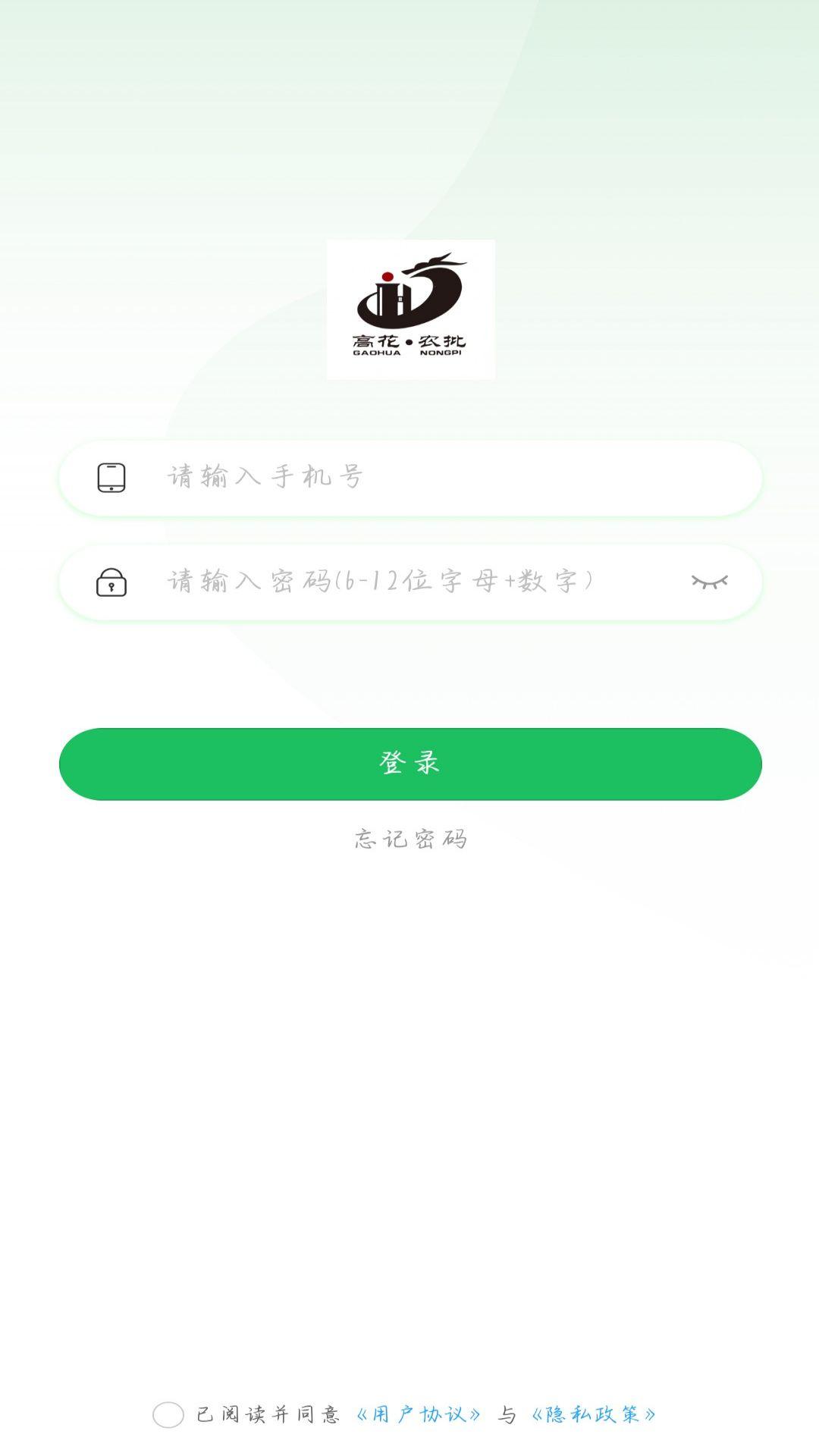This screenshot has height=1456, width=819.
Task: Click the phone icon in the mobile number field
Action: tap(112, 476)
